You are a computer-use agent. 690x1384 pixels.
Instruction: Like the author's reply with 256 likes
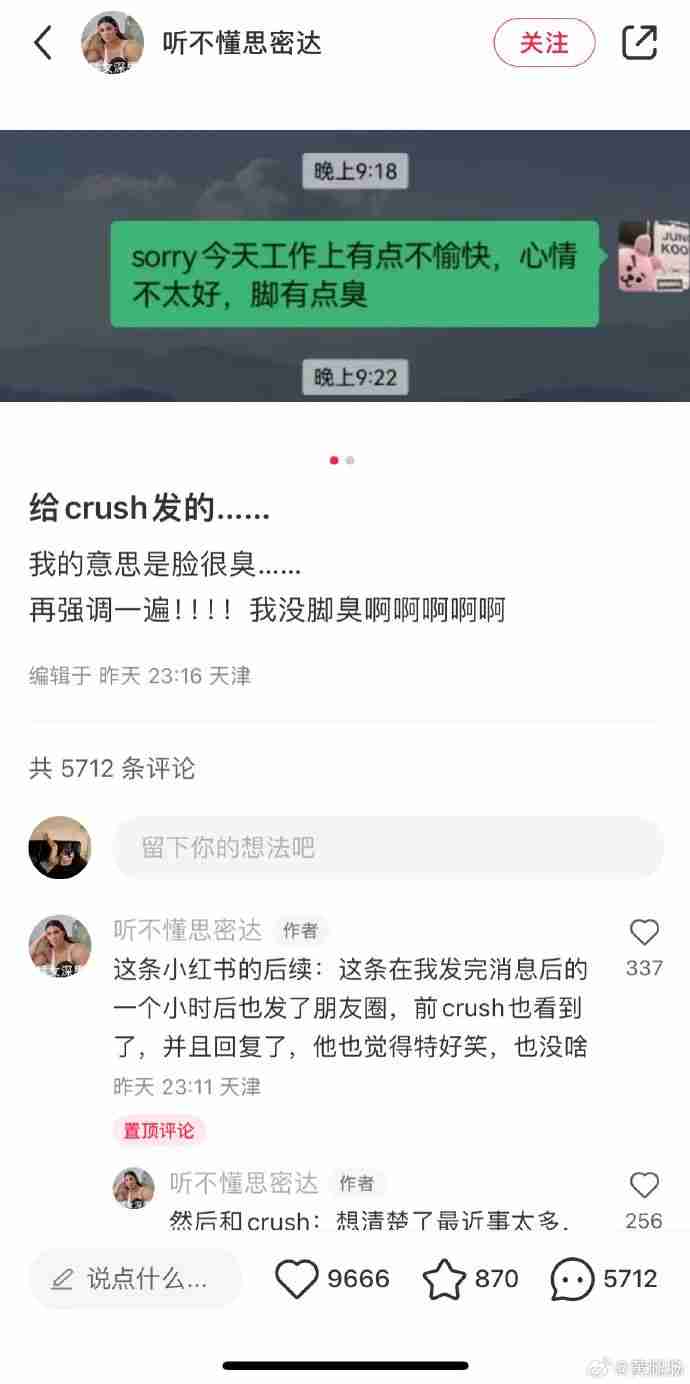point(644,1186)
